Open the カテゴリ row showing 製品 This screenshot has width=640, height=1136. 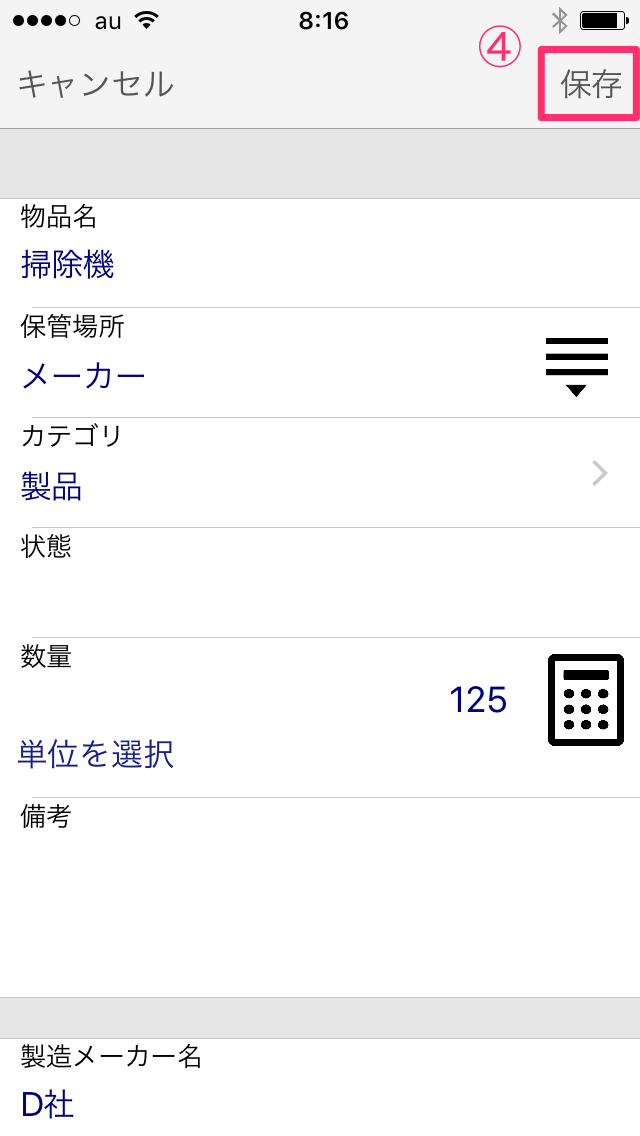point(320,472)
